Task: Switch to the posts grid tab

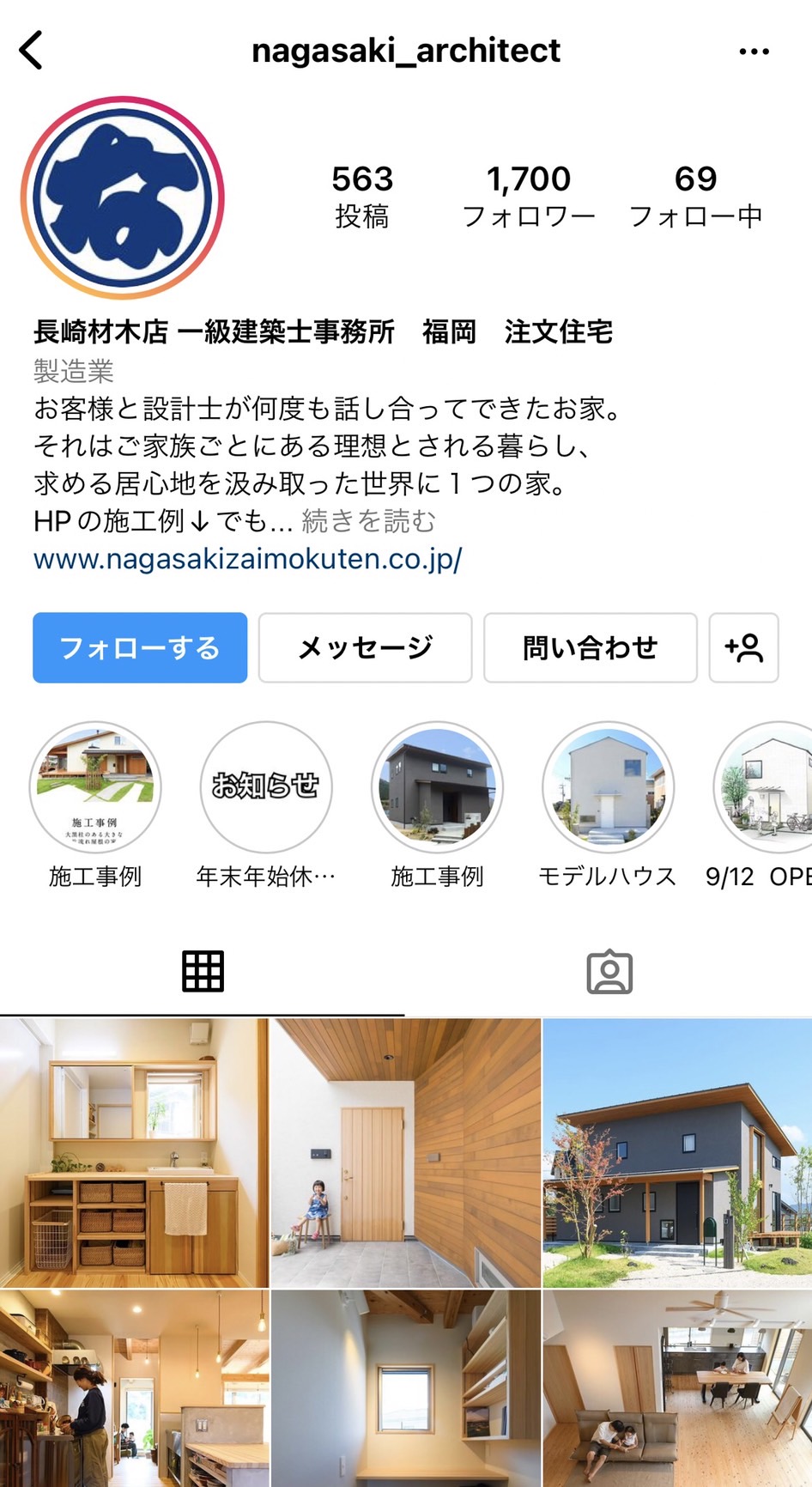Action: (203, 972)
